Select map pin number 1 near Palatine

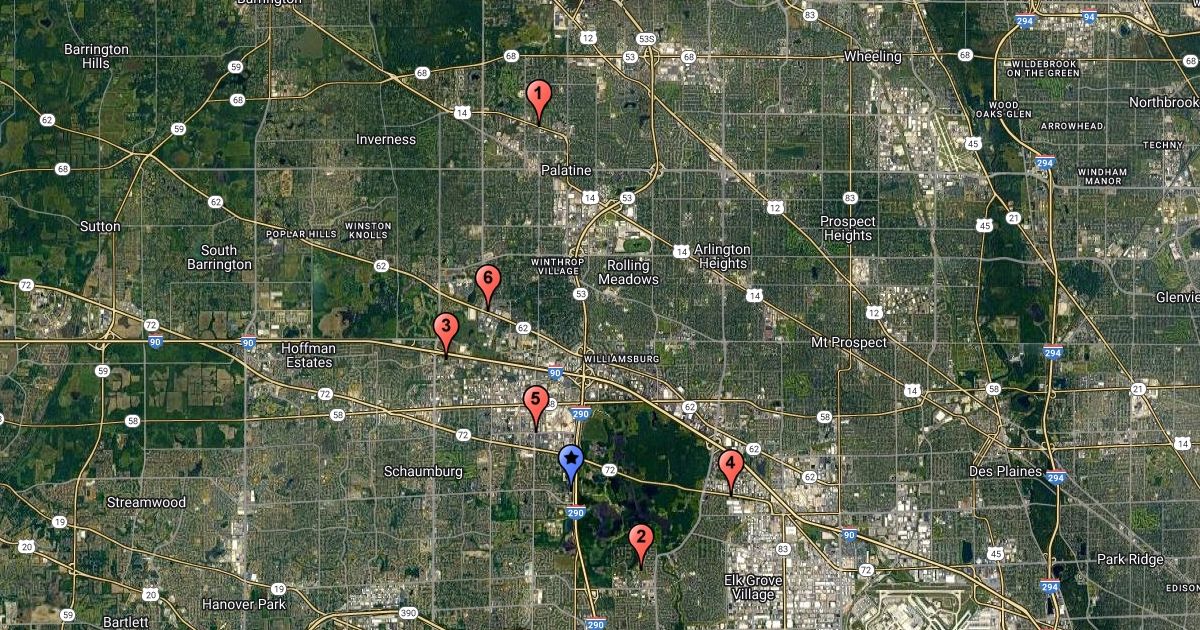point(539,98)
